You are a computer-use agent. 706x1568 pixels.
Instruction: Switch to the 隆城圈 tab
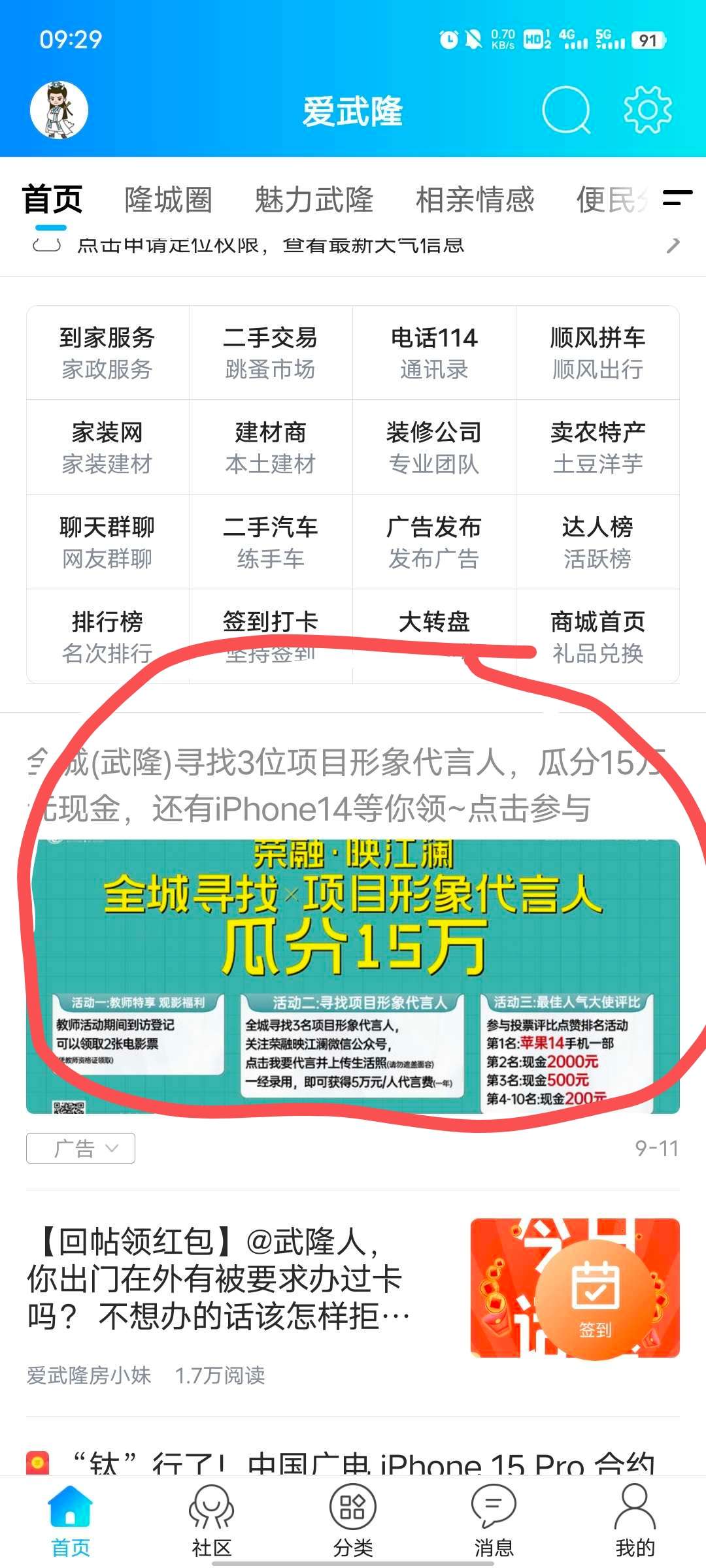pyautogui.click(x=168, y=200)
